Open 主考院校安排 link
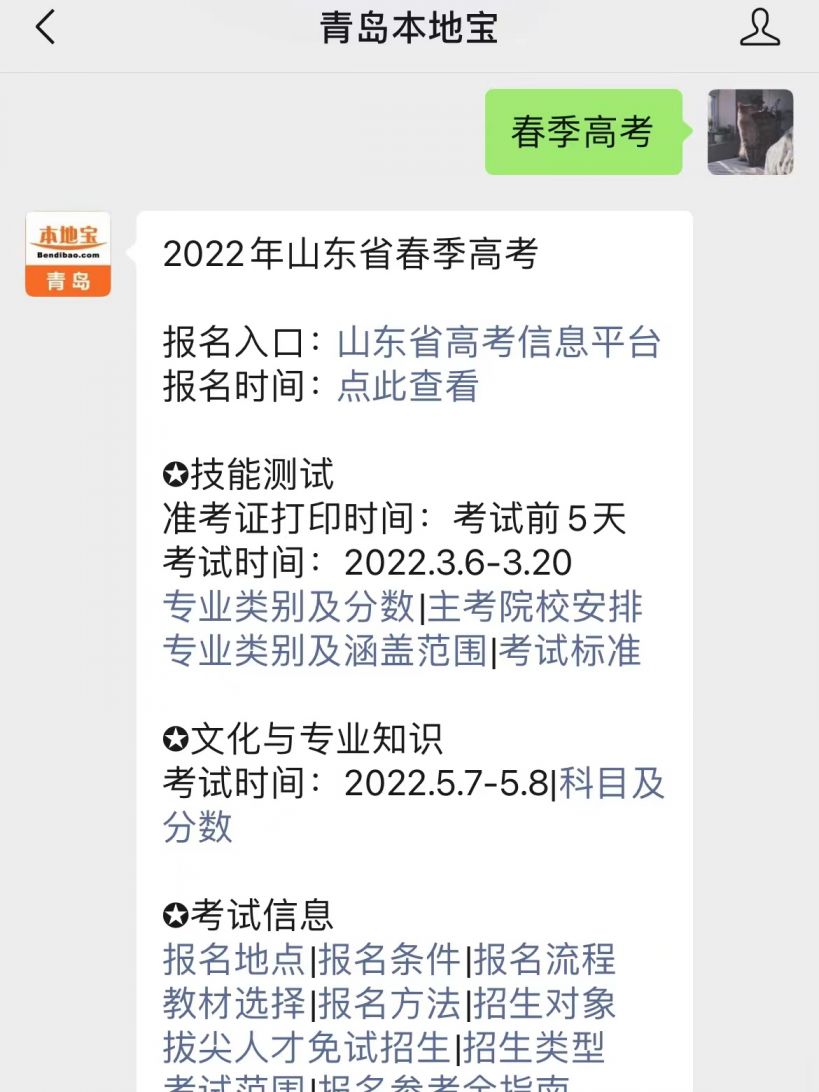Screen dimensions: 819x1092 pyautogui.click(x=535, y=607)
